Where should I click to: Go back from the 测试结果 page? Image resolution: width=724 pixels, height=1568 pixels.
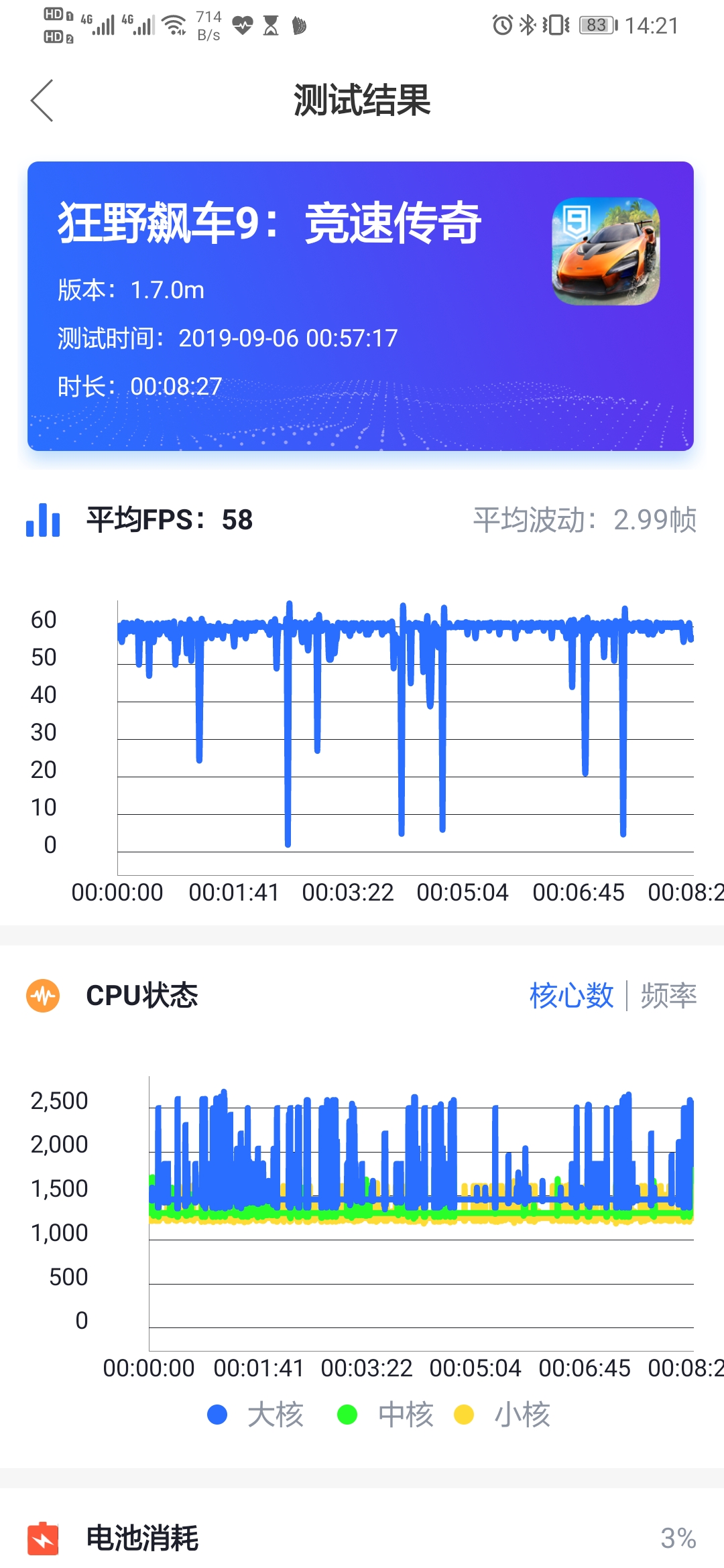tap(42, 101)
